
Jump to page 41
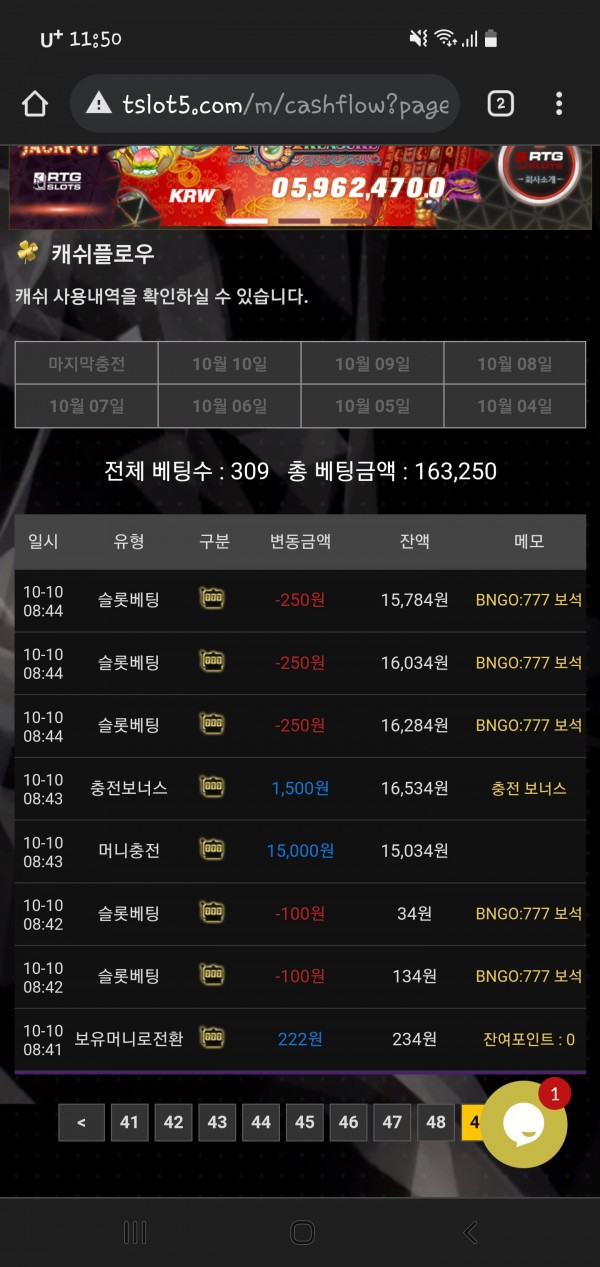pos(129,1122)
